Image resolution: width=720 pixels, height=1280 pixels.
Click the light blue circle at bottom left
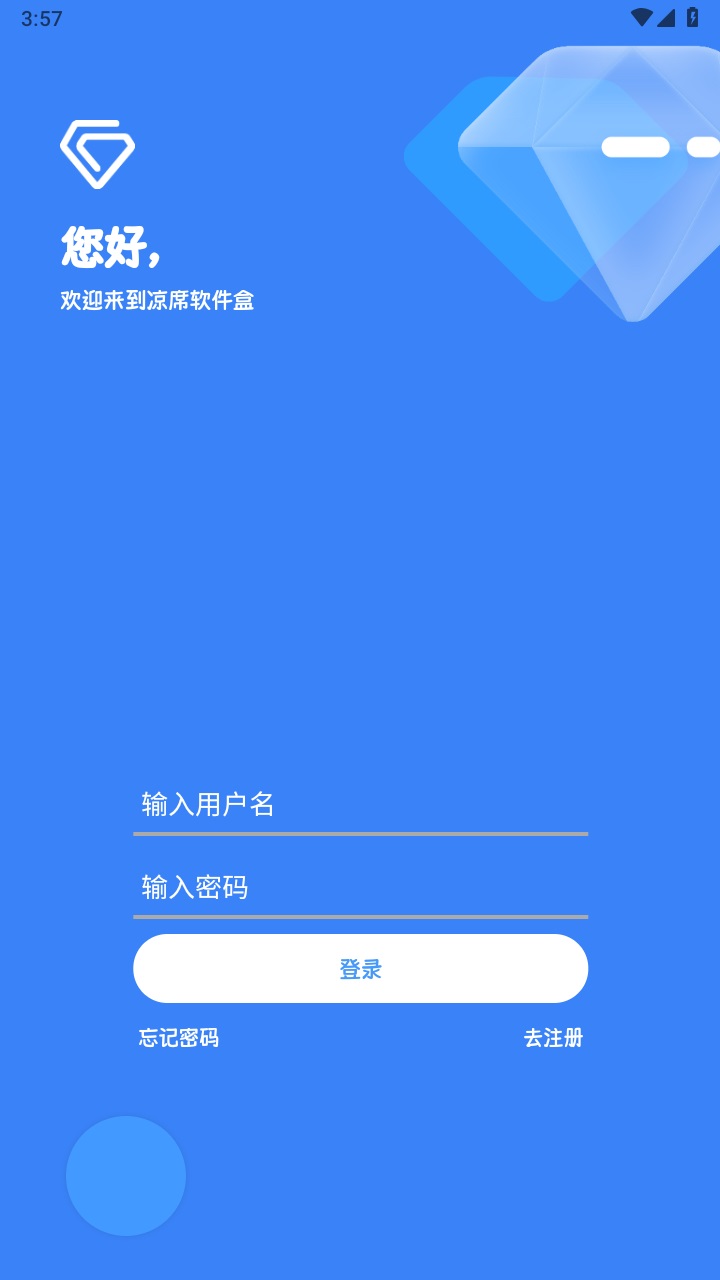(x=125, y=1176)
